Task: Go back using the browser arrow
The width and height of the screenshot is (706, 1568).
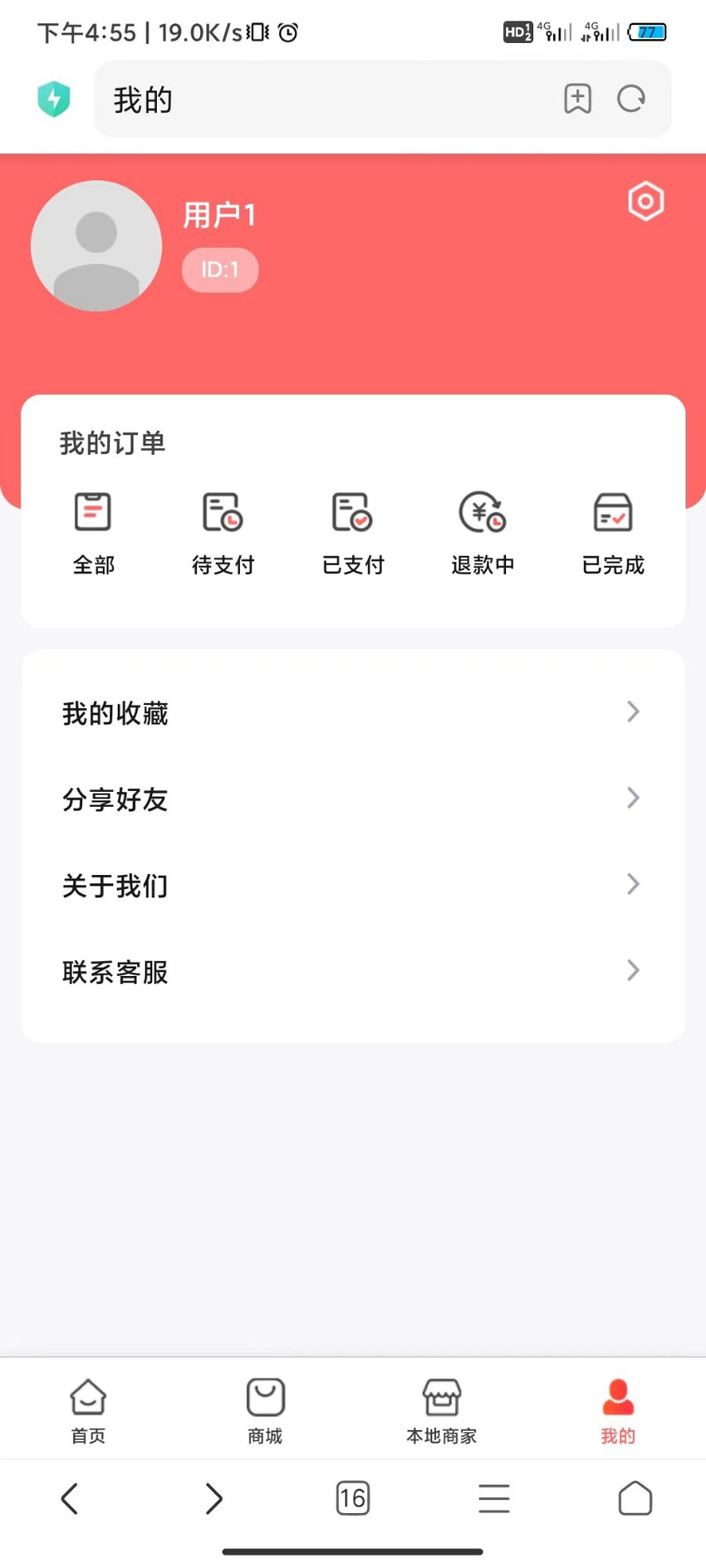Action: [x=70, y=1498]
